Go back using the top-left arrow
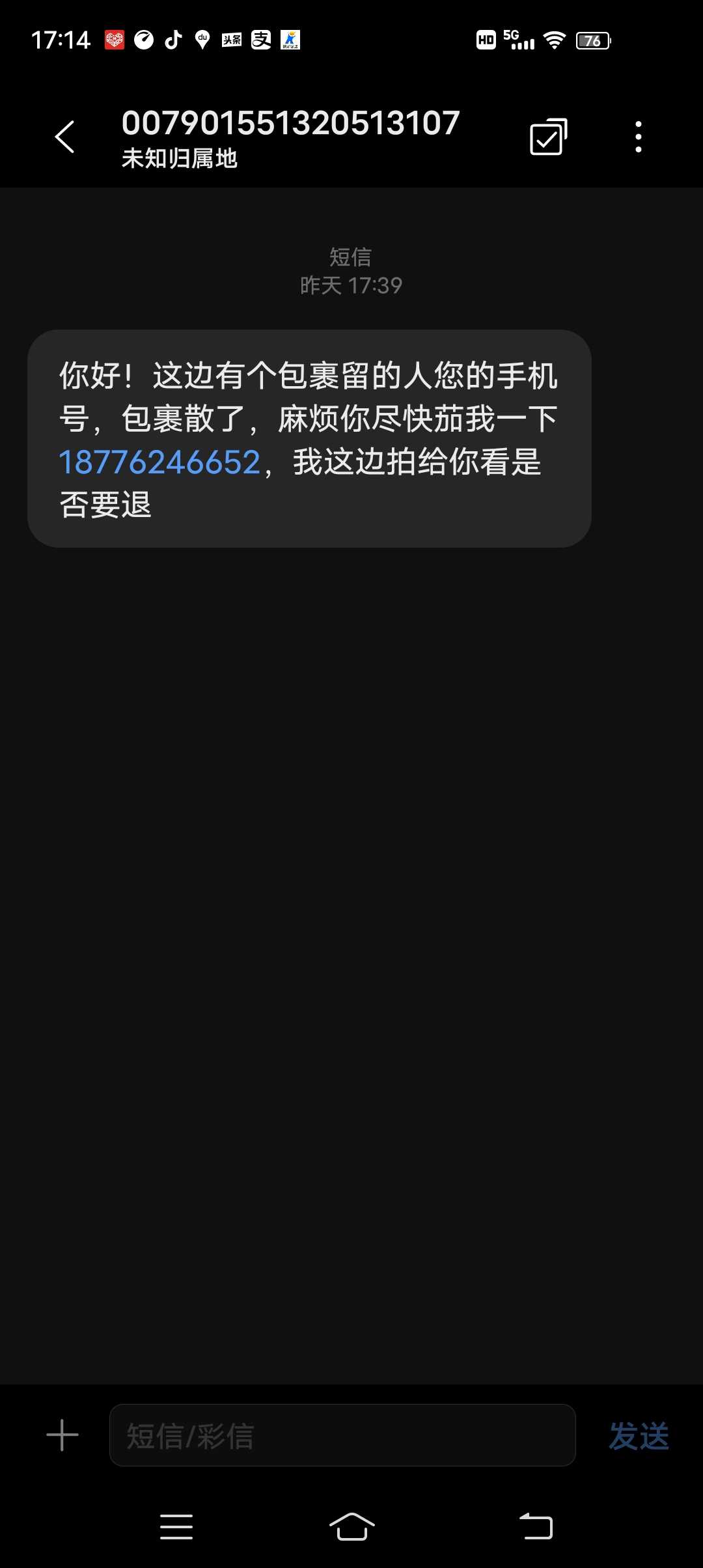 (64, 137)
